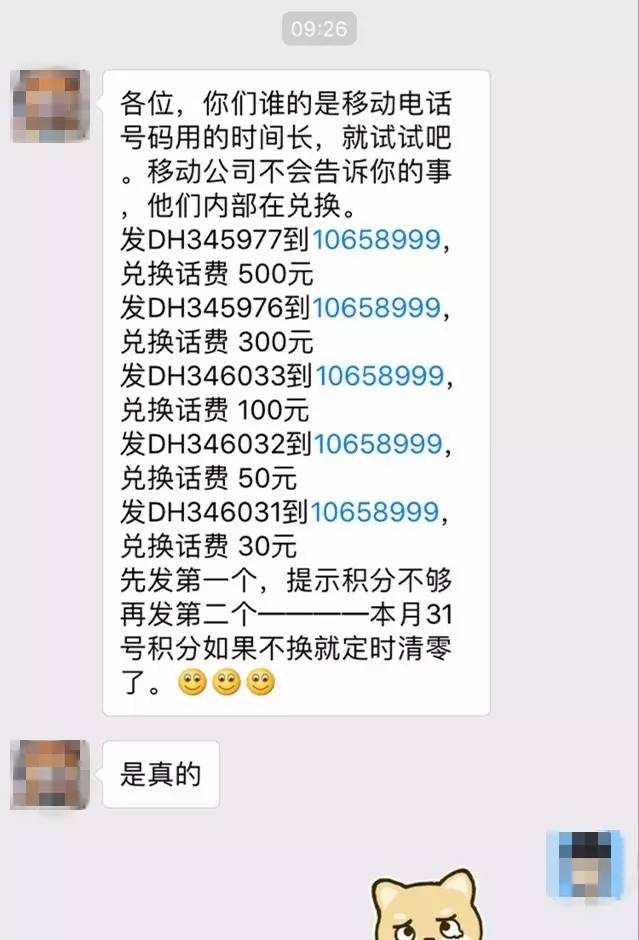Tap the 10658999 number after DH346033
This screenshot has width=639, height=940.
tap(379, 376)
